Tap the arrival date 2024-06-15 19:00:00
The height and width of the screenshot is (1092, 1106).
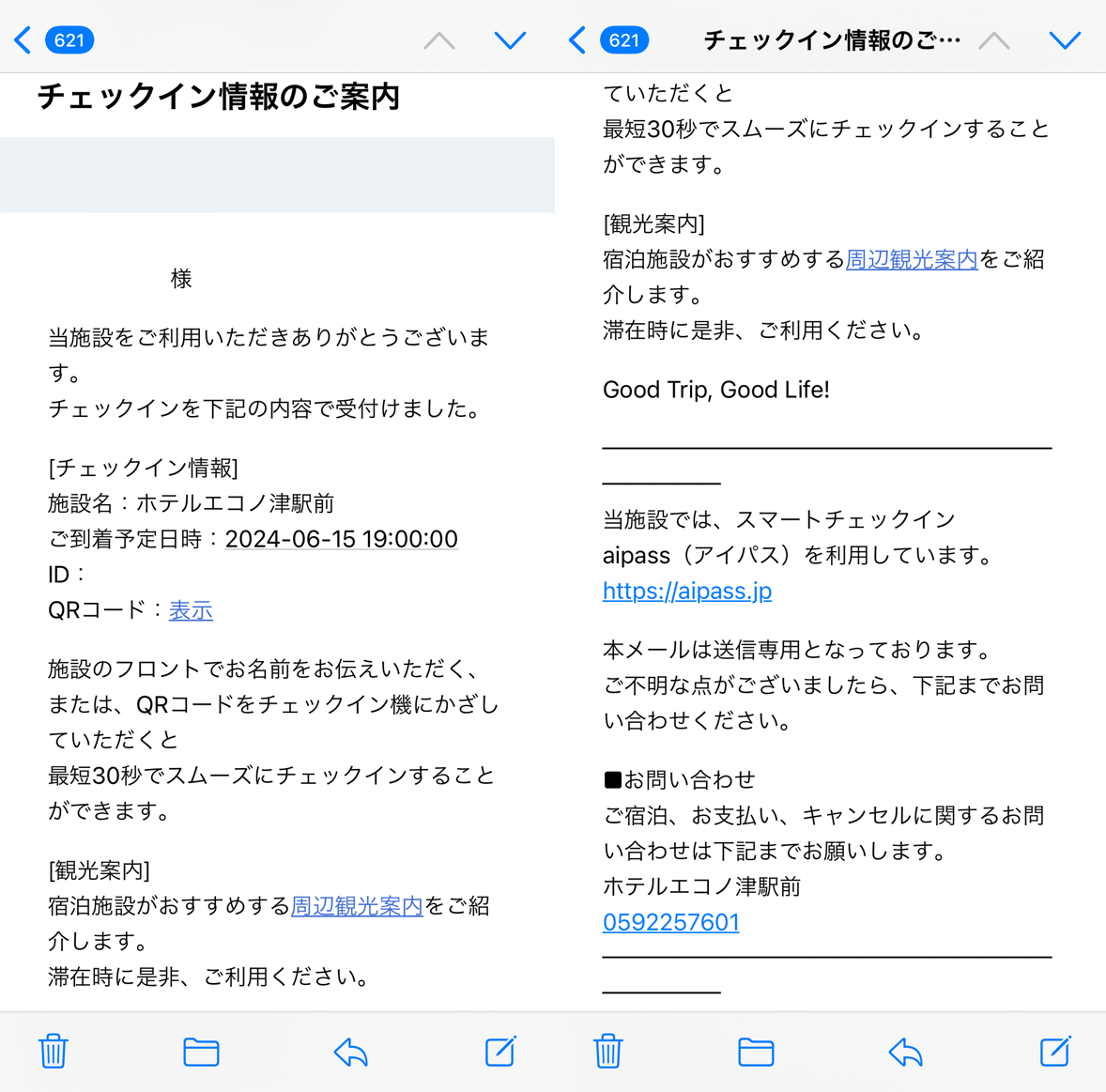[x=341, y=539]
